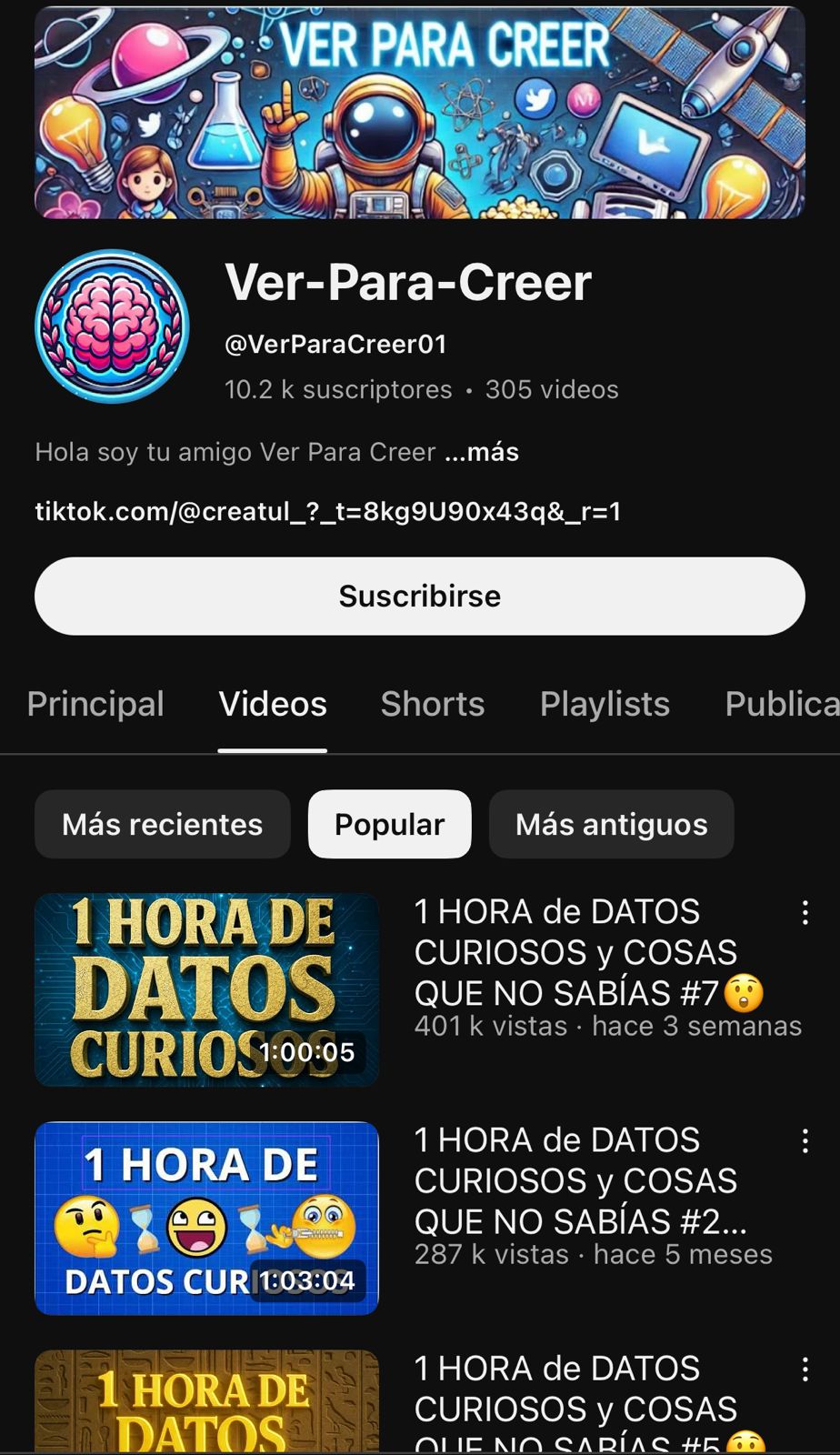Image resolution: width=840 pixels, height=1455 pixels.
Task: Open options menu for video #5
Action: coord(805,1370)
